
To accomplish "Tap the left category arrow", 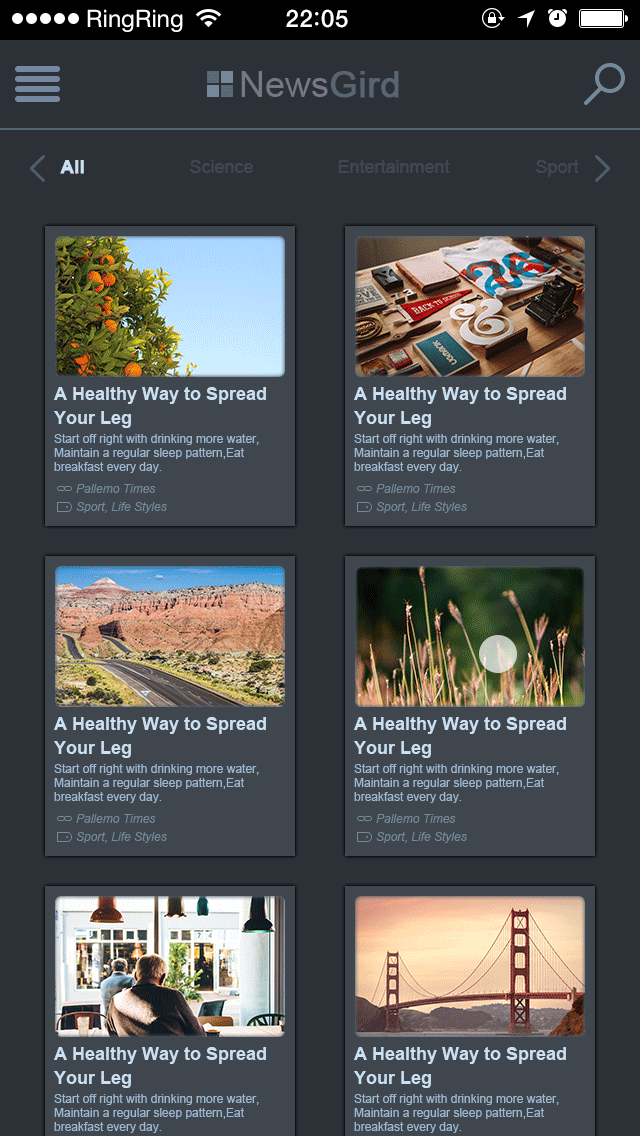I will pos(38,168).
